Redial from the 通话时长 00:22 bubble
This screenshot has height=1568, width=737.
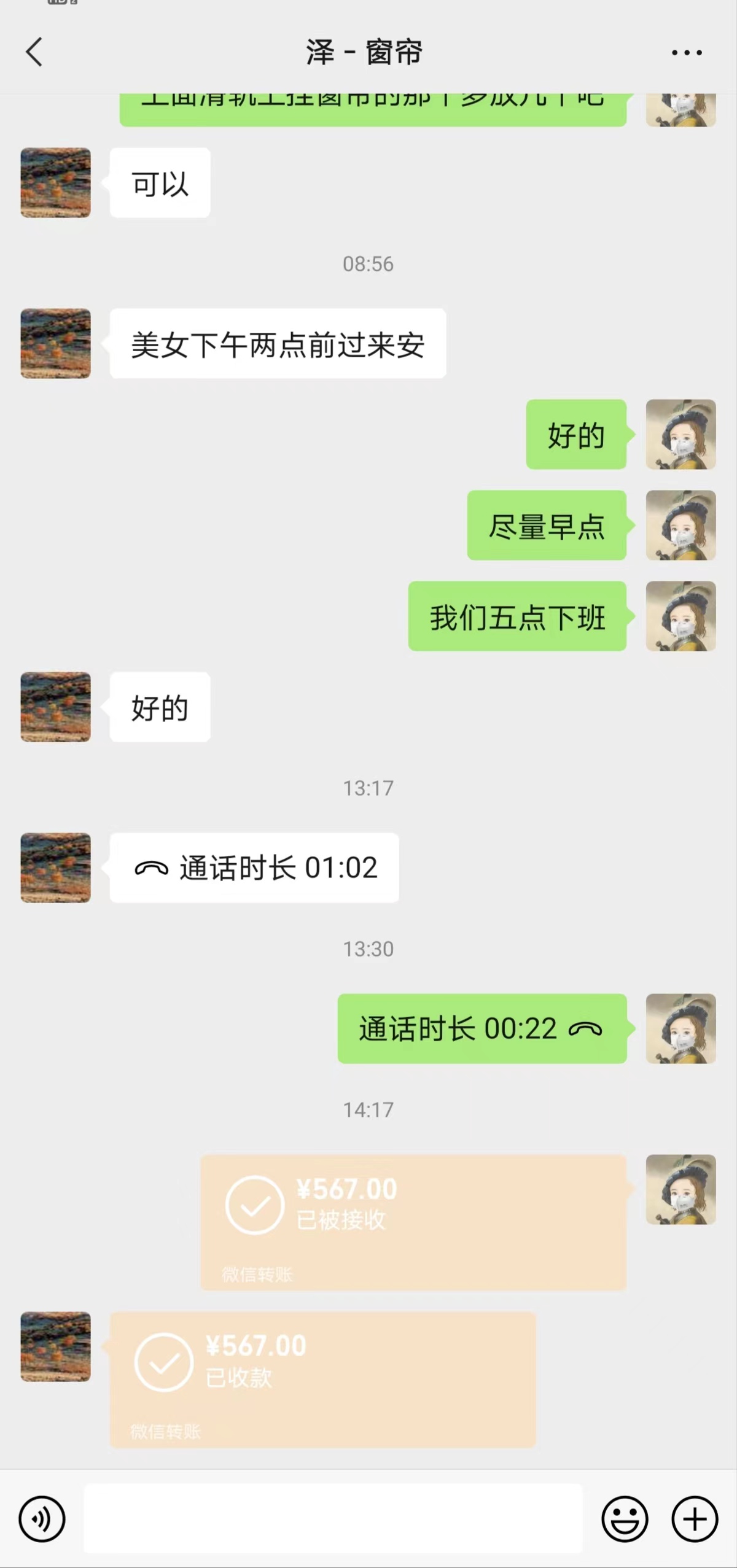[x=482, y=1028]
